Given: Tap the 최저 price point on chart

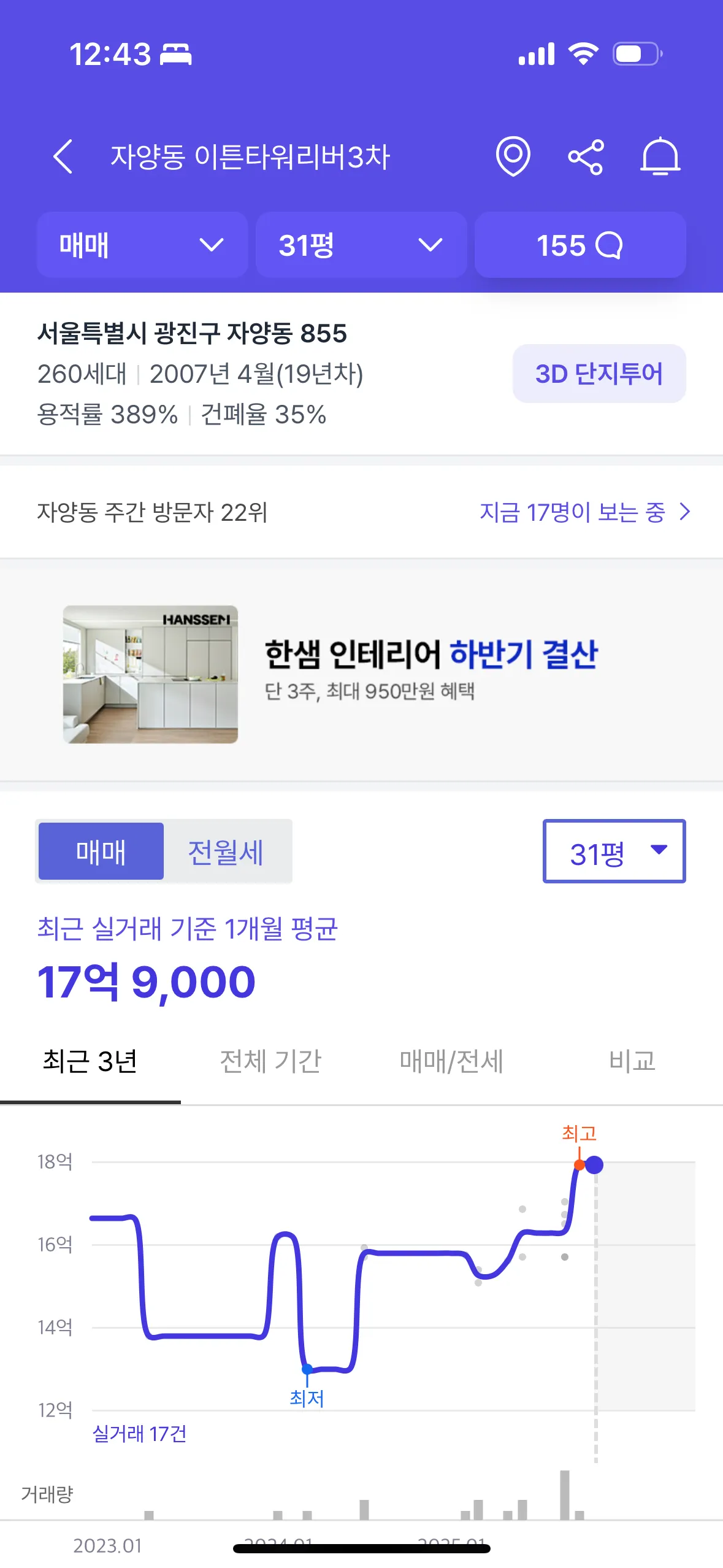Looking at the screenshot, I should point(307,1369).
